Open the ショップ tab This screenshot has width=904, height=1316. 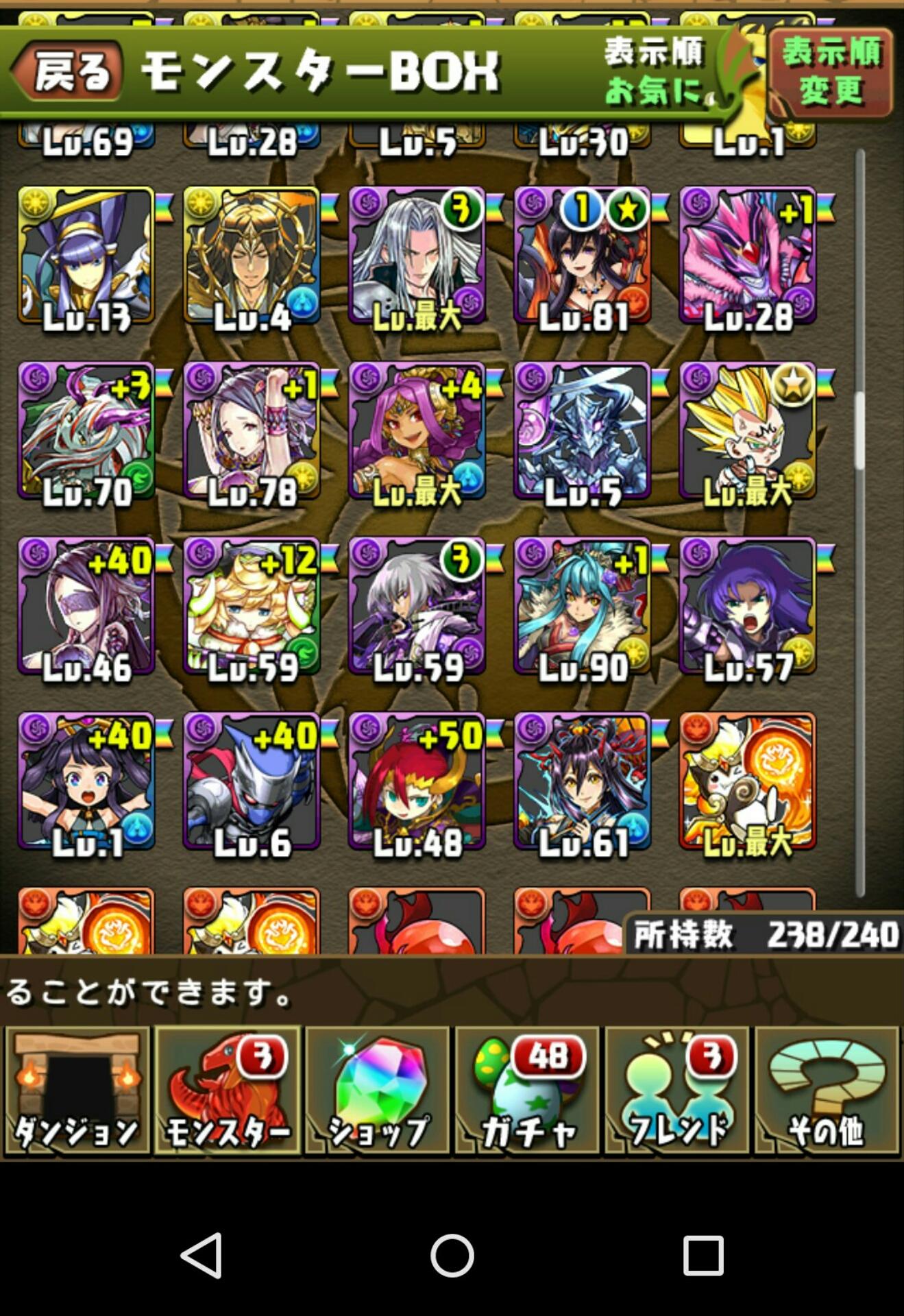coord(378,1090)
